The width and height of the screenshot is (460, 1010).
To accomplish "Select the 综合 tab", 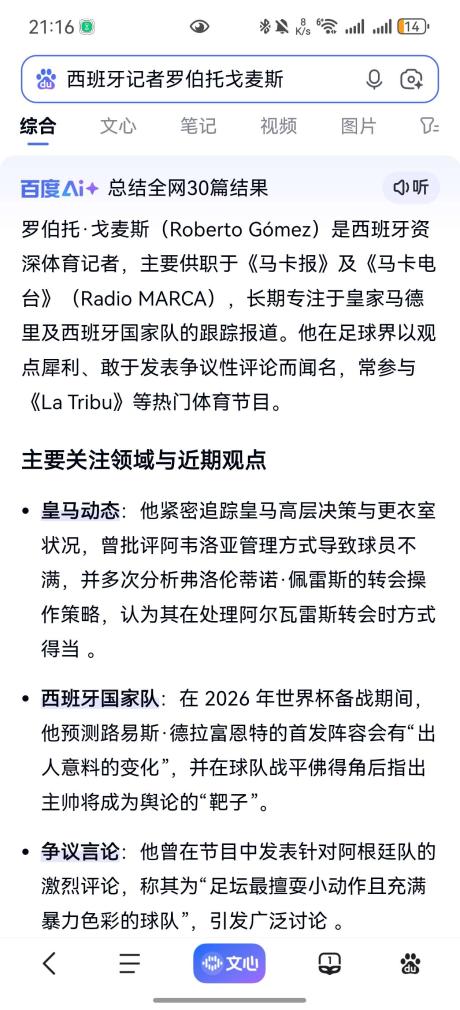I will click(x=38, y=126).
